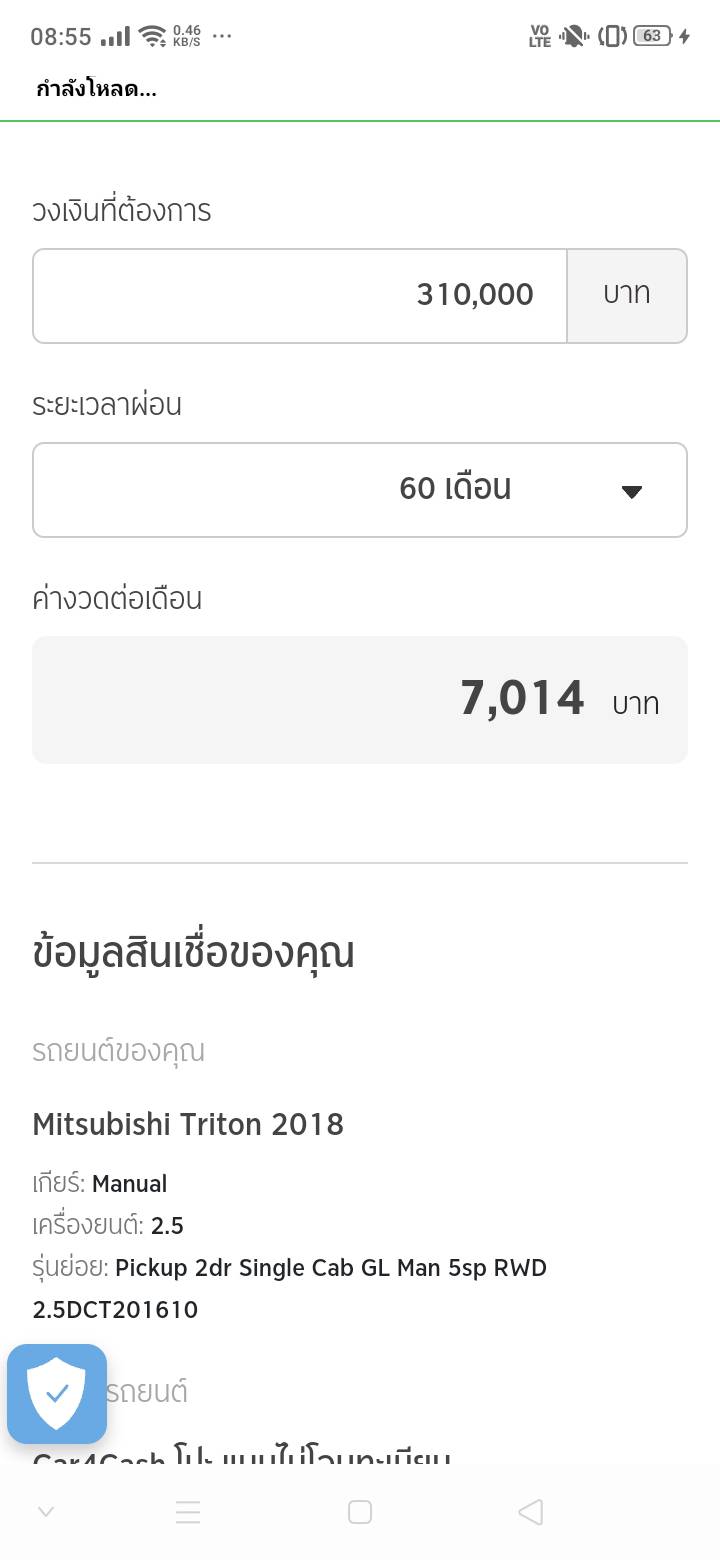Go to the home screen

point(360,1512)
